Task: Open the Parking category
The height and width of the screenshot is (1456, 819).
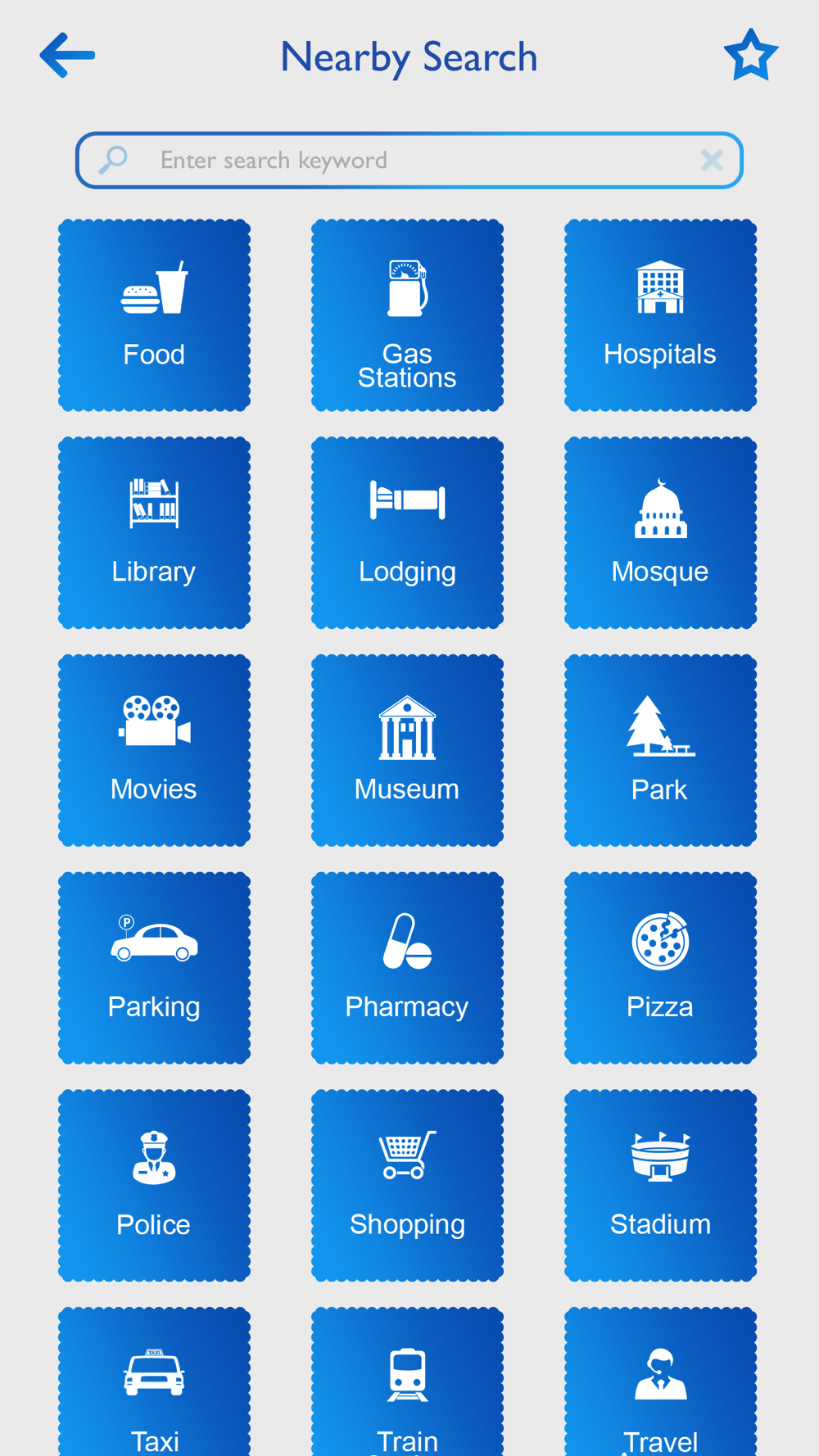Action: tap(154, 968)
